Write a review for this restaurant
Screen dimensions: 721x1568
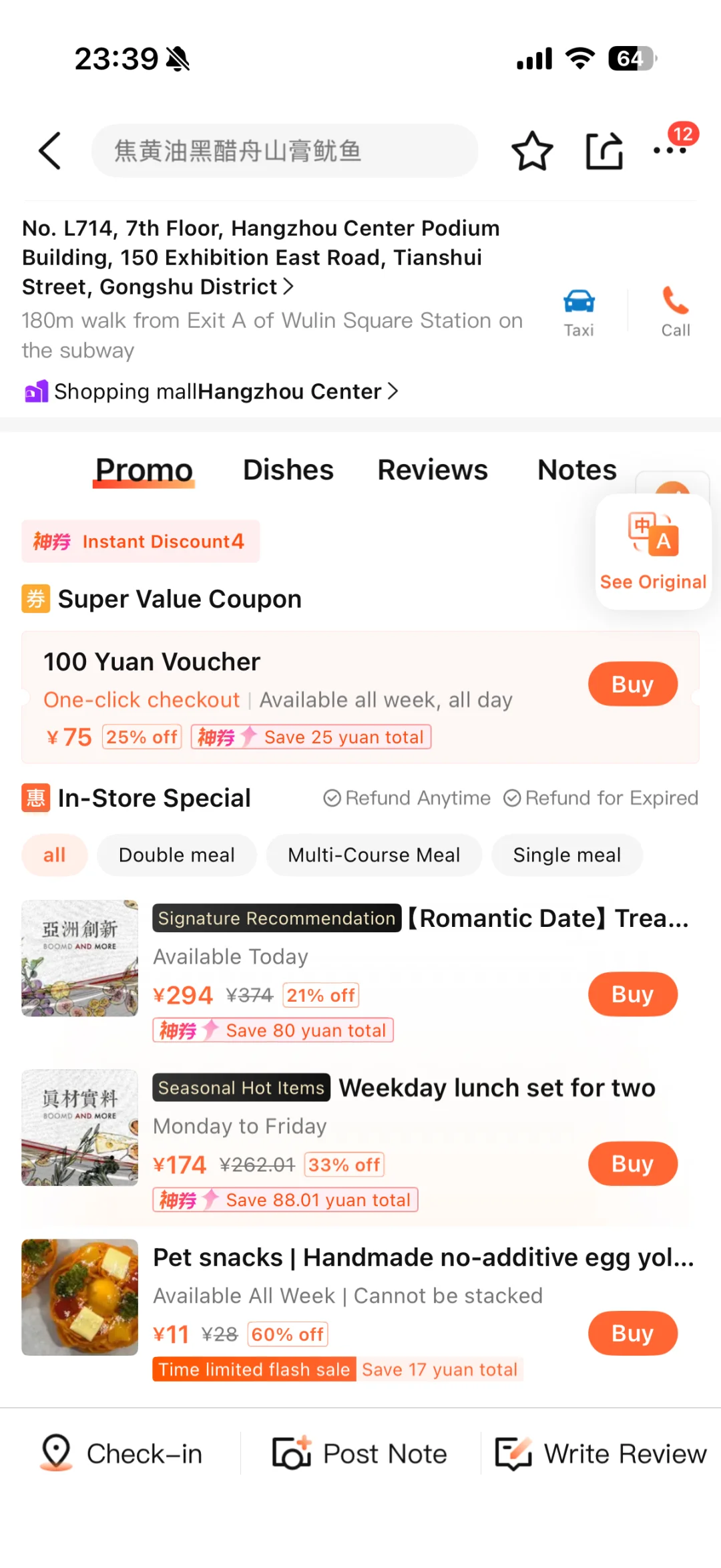[x=601, y=1454]
